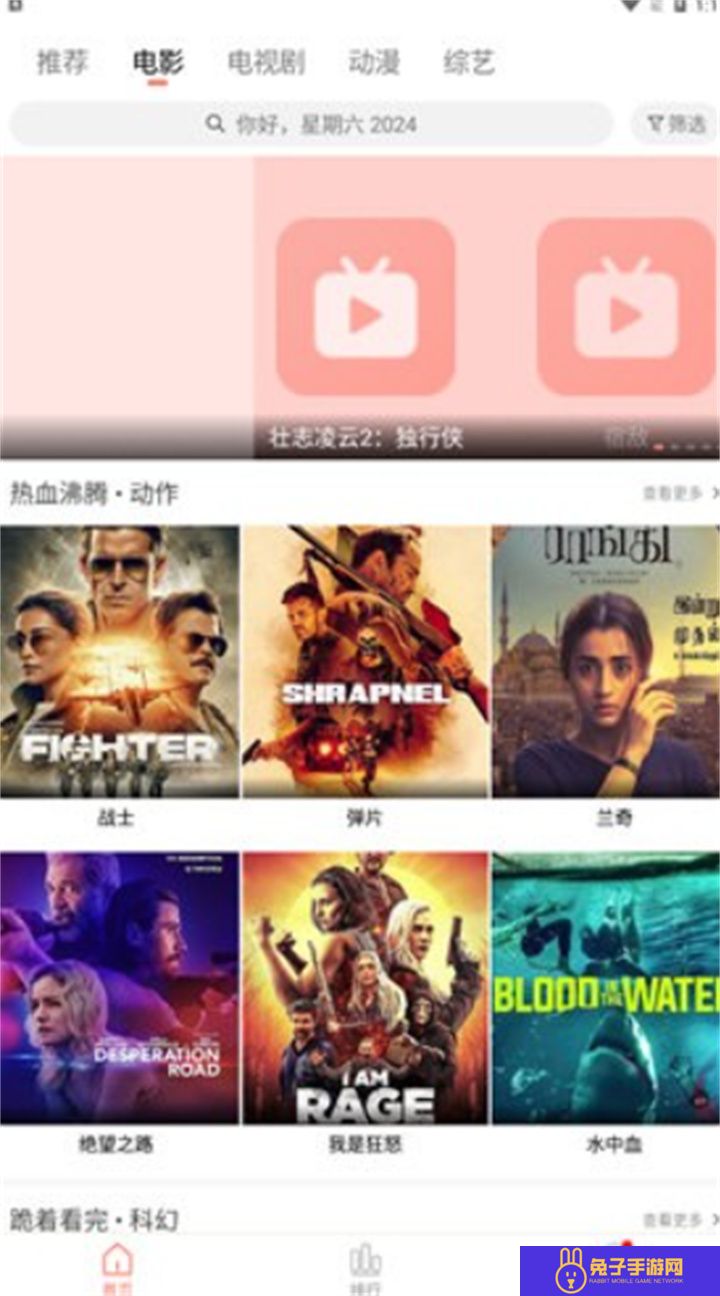The image size is (720, 1296).
Task: Select the 综艺 tab
Action: [x=469, y=62]
